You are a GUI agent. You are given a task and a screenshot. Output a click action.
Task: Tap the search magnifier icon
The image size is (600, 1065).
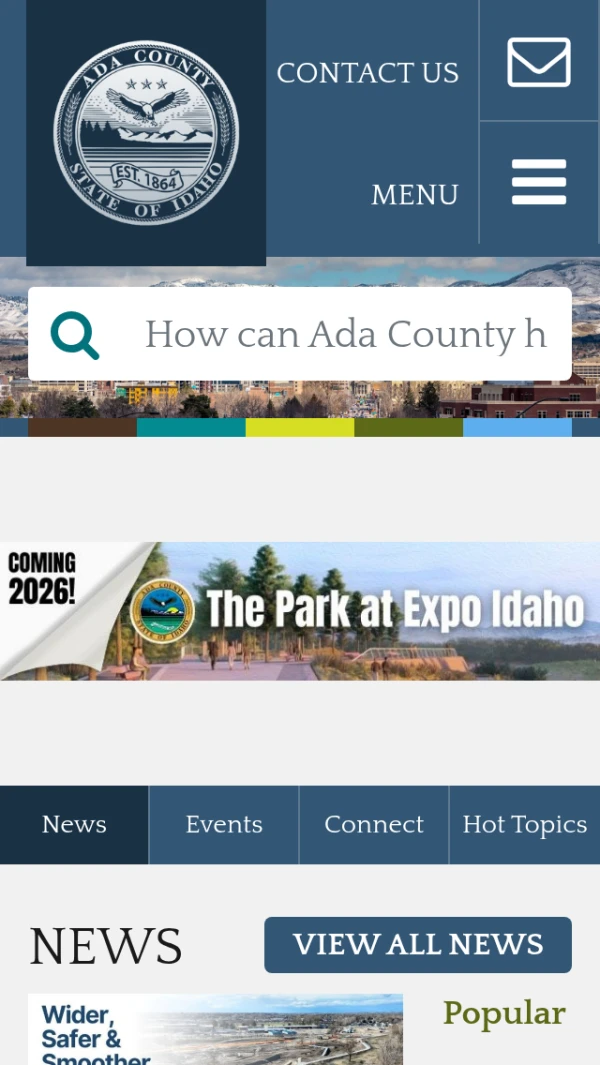pyautogui.click(x=75, y=334)
